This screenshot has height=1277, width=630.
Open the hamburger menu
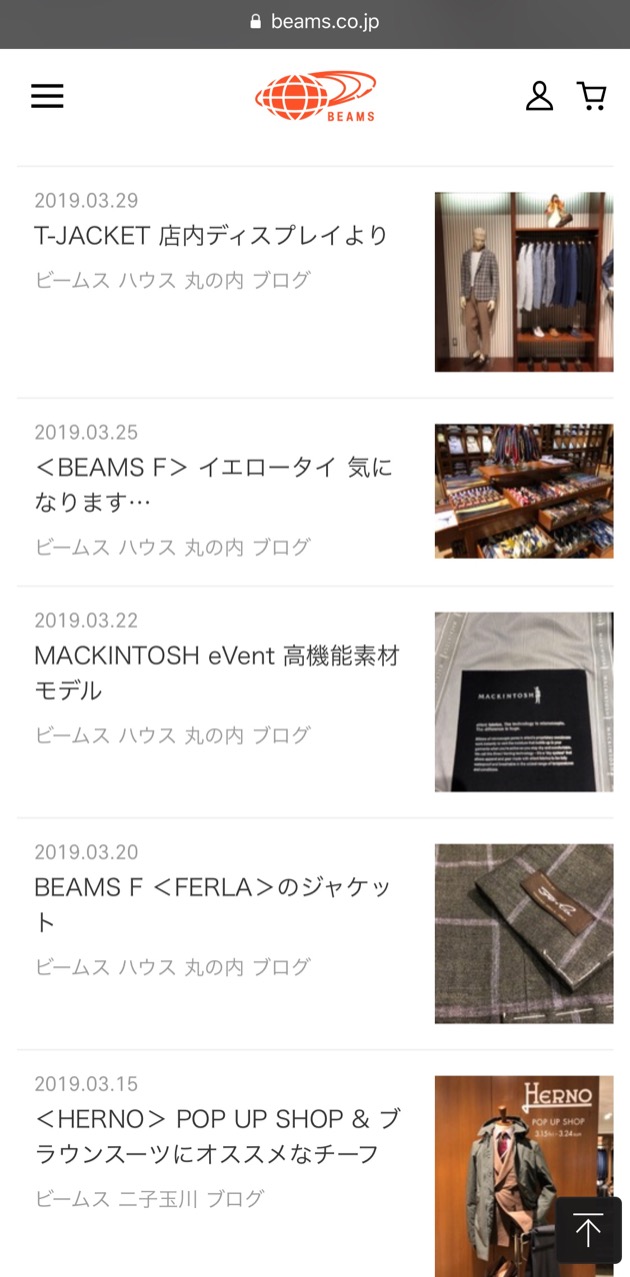[47, 96]
